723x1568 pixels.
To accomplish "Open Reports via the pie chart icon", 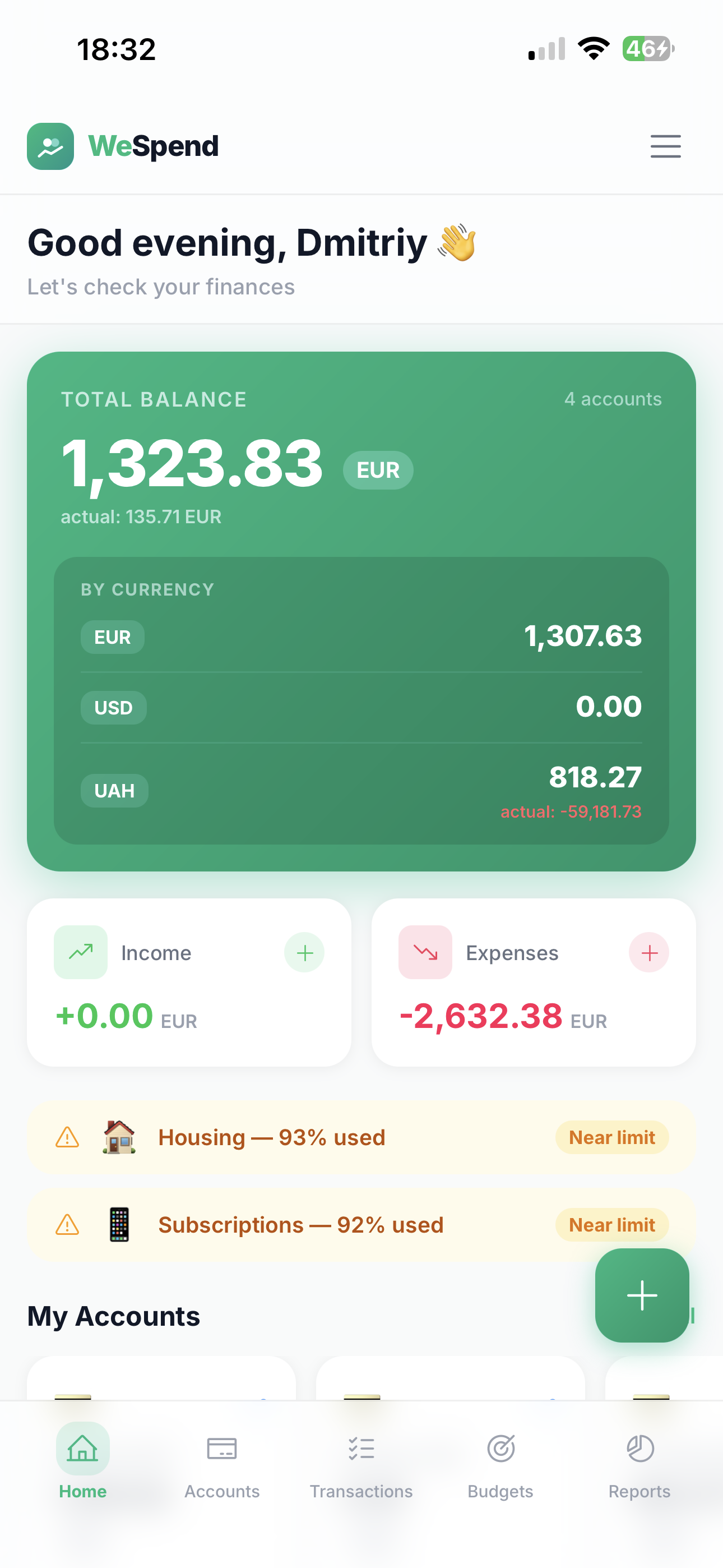I will (x=639, y=1449).
